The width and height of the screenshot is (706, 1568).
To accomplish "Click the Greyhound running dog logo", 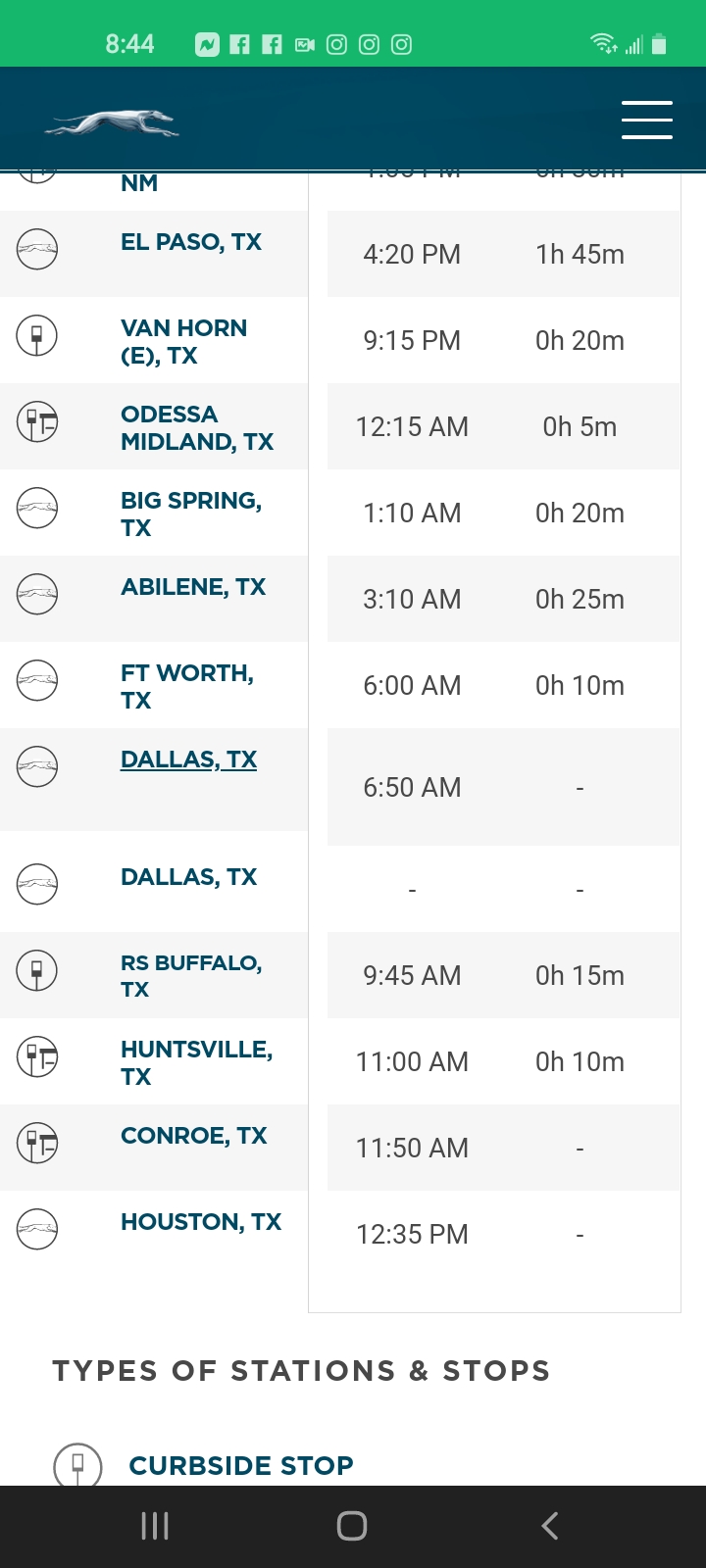I will point(111,120).
